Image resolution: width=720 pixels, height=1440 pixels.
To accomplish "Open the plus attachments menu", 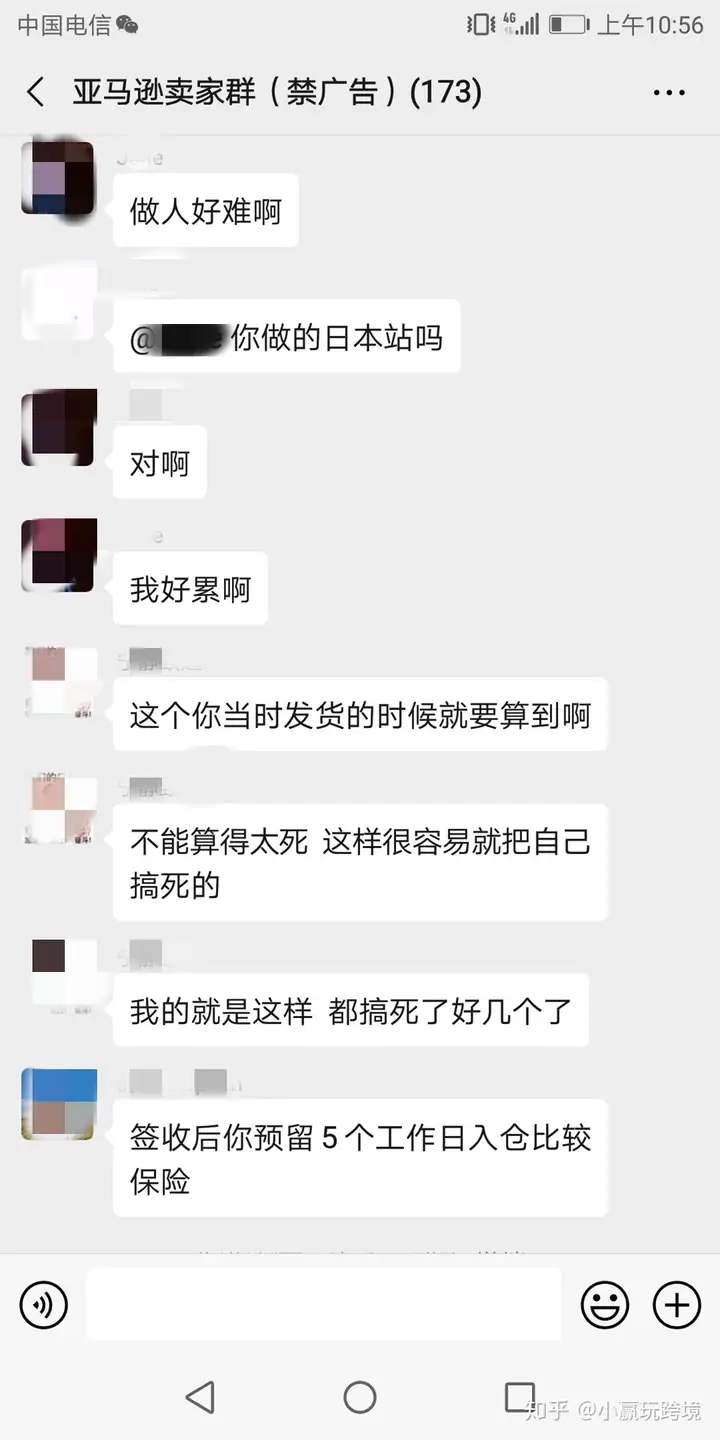I will pyautogui.click(x=677, y=1305).
